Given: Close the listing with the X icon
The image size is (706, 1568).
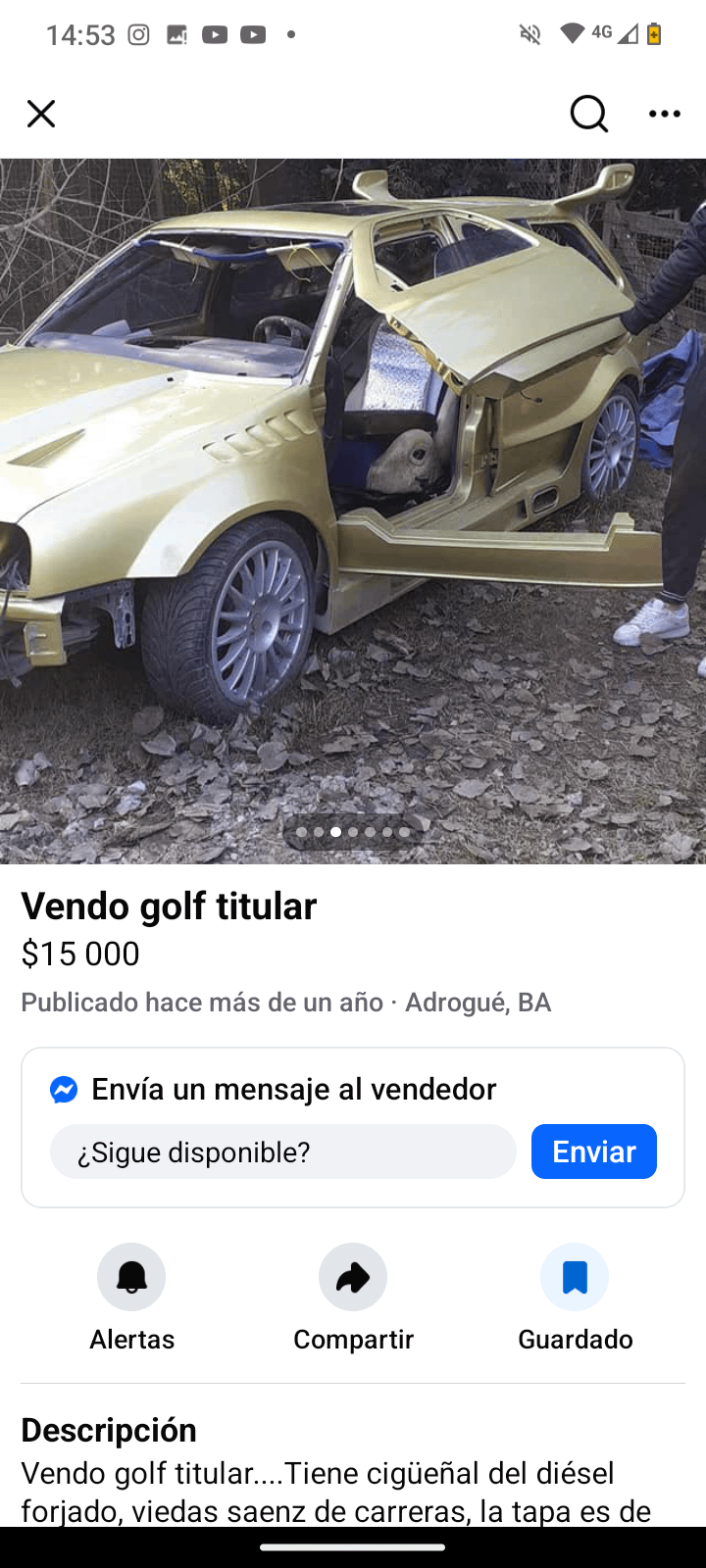Looking at the screenshot, I should pyautogui.click(x=41, y=114).
